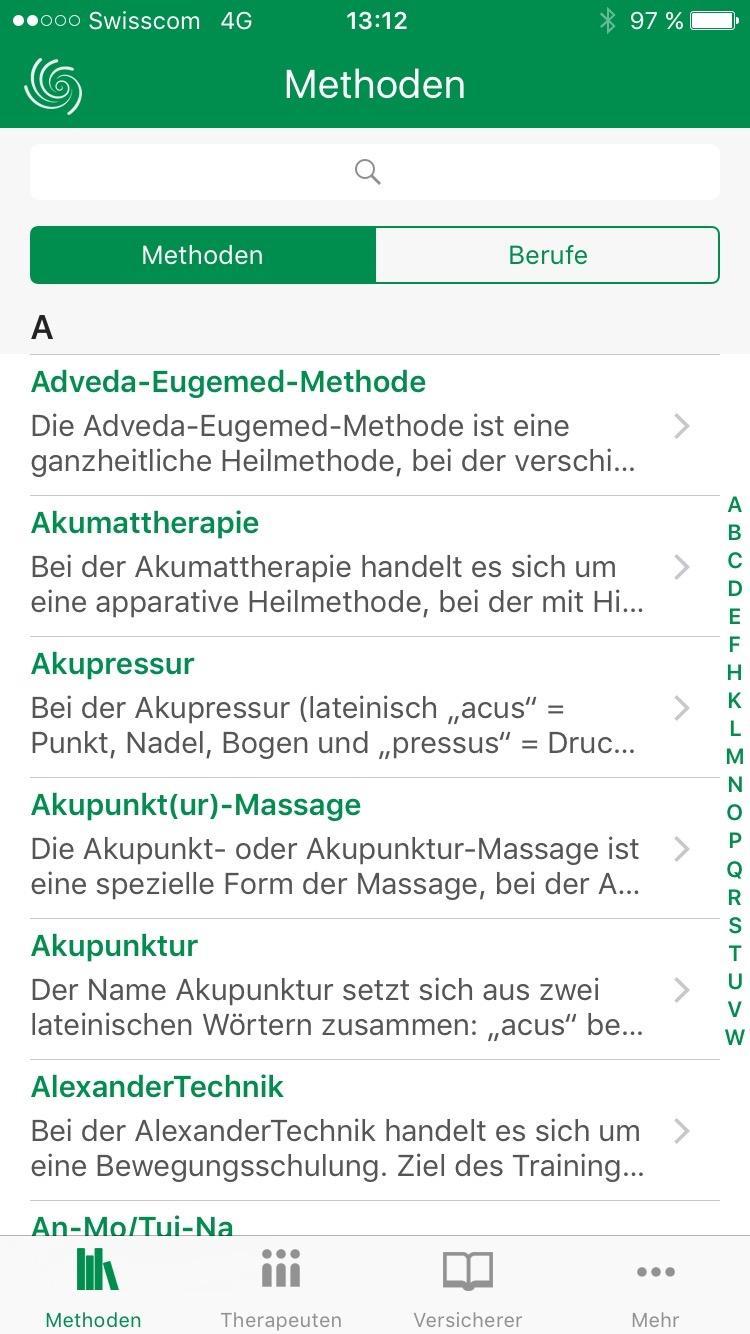Tap the search field
750x1334 pixels.
click(x=375, y=172)
